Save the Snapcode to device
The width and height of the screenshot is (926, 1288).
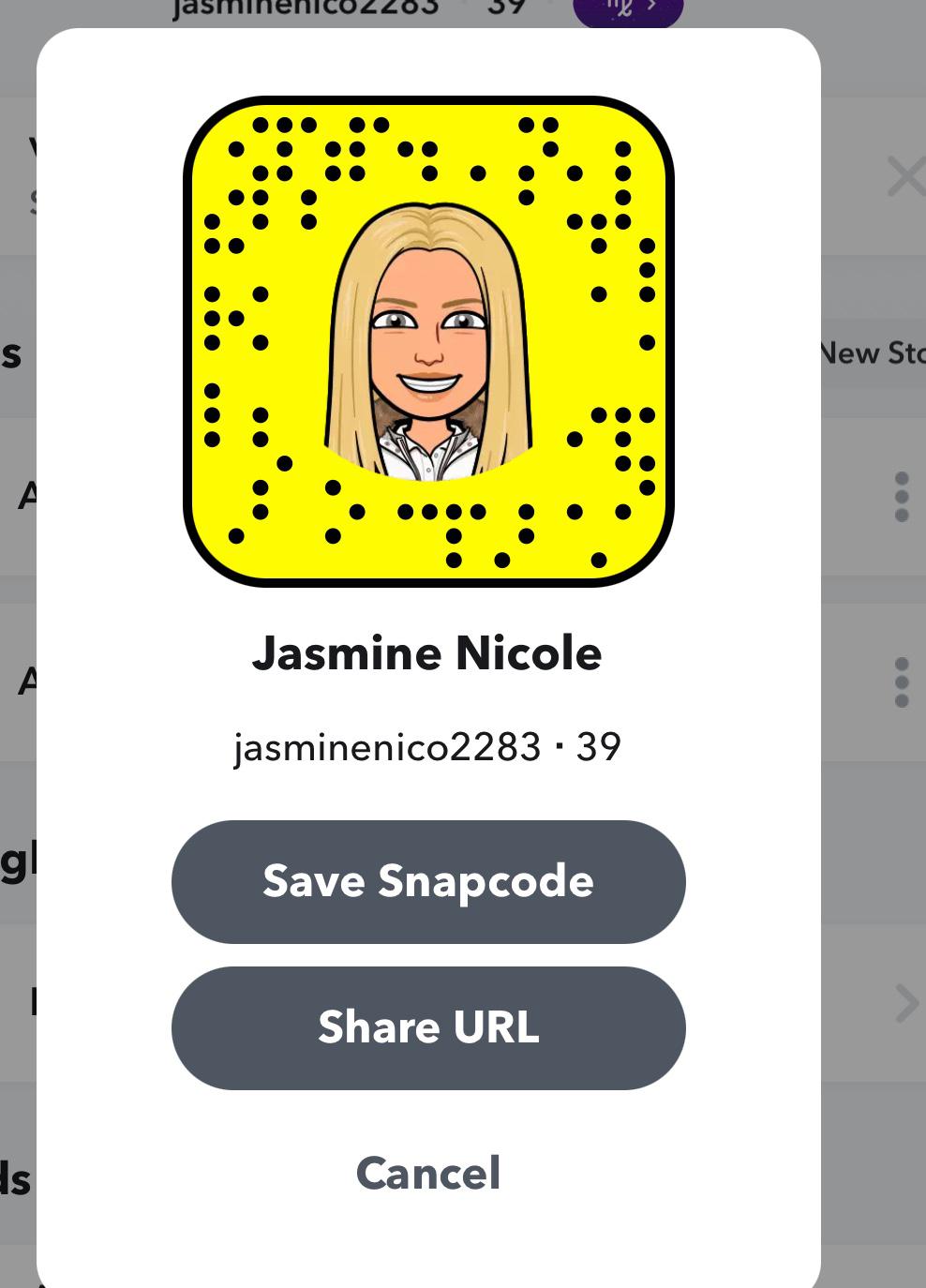tap(428, 881)
